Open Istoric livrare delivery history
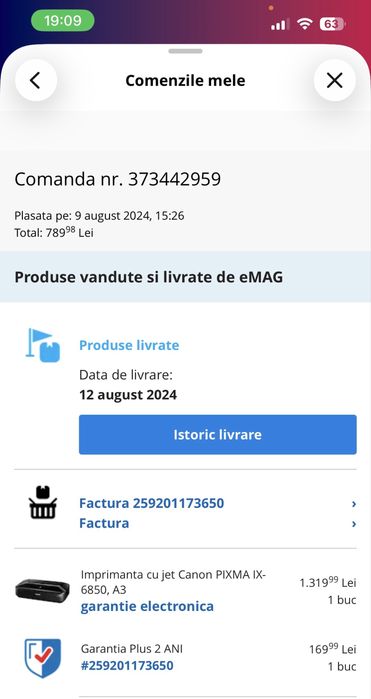Image resolution: width=371 pixels, height=699 pixels. (218, 435)
